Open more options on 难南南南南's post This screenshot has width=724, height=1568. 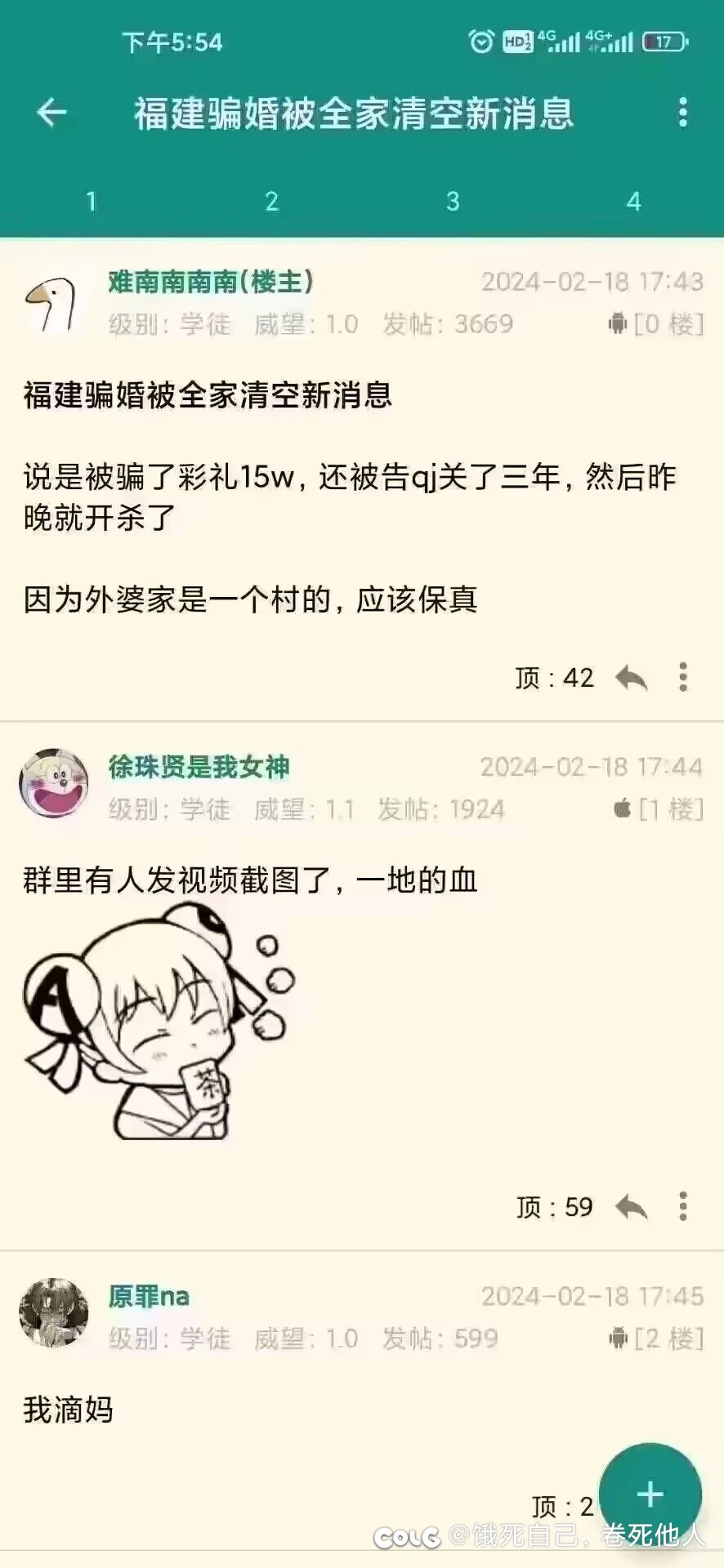pyautogui.click(x=683, y=678)
